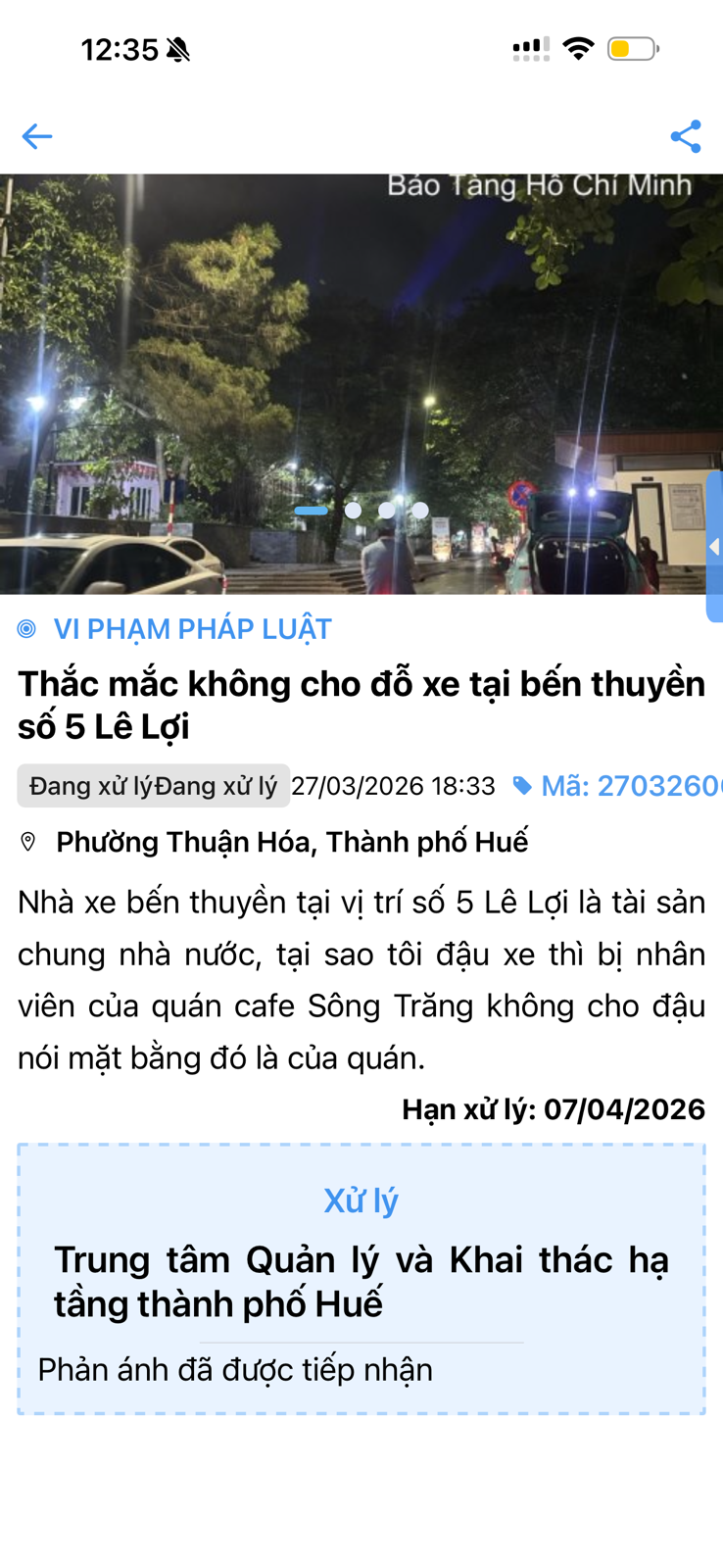Jump to the second photo indicator dot

(x=353, y=511)
